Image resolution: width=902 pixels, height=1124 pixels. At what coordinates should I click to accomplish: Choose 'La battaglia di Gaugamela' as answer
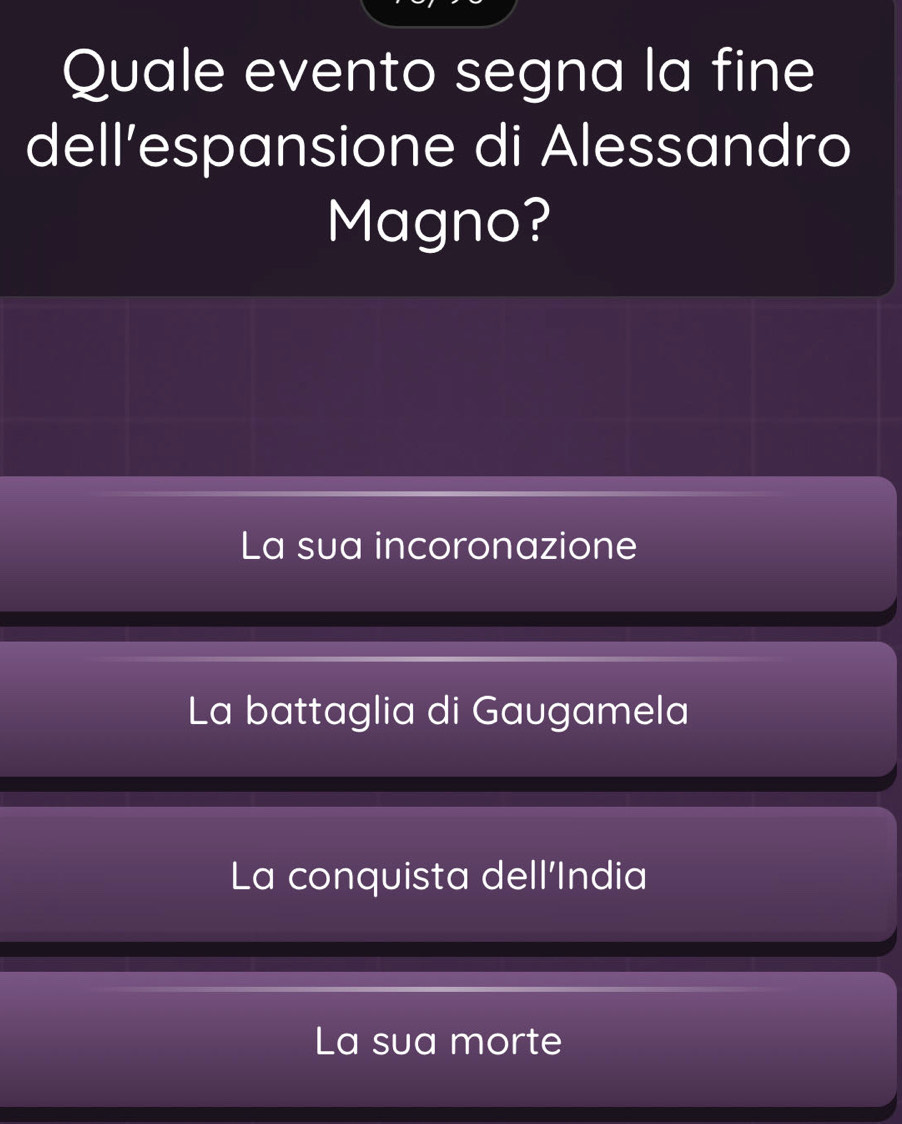pyautogui.click(x=440, y=711)
